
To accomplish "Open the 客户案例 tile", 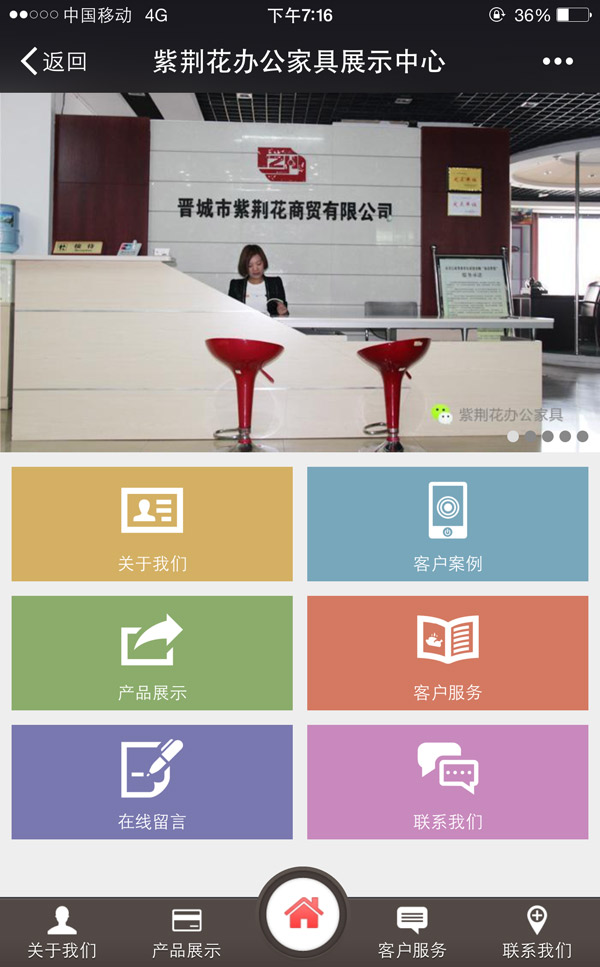I will 447,524.
